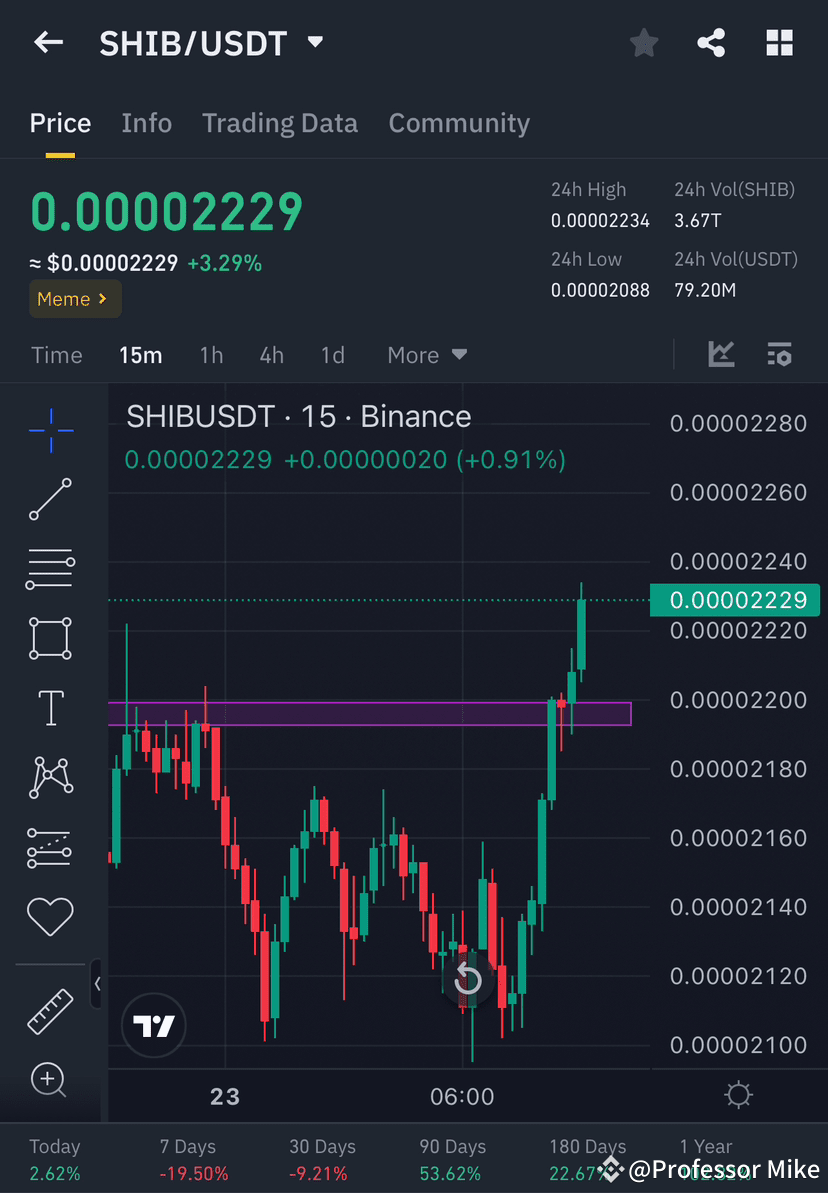Open the XABCD pattern tool
The width and height of the screenshot is (828, 1193).
[x=50, y=777]
